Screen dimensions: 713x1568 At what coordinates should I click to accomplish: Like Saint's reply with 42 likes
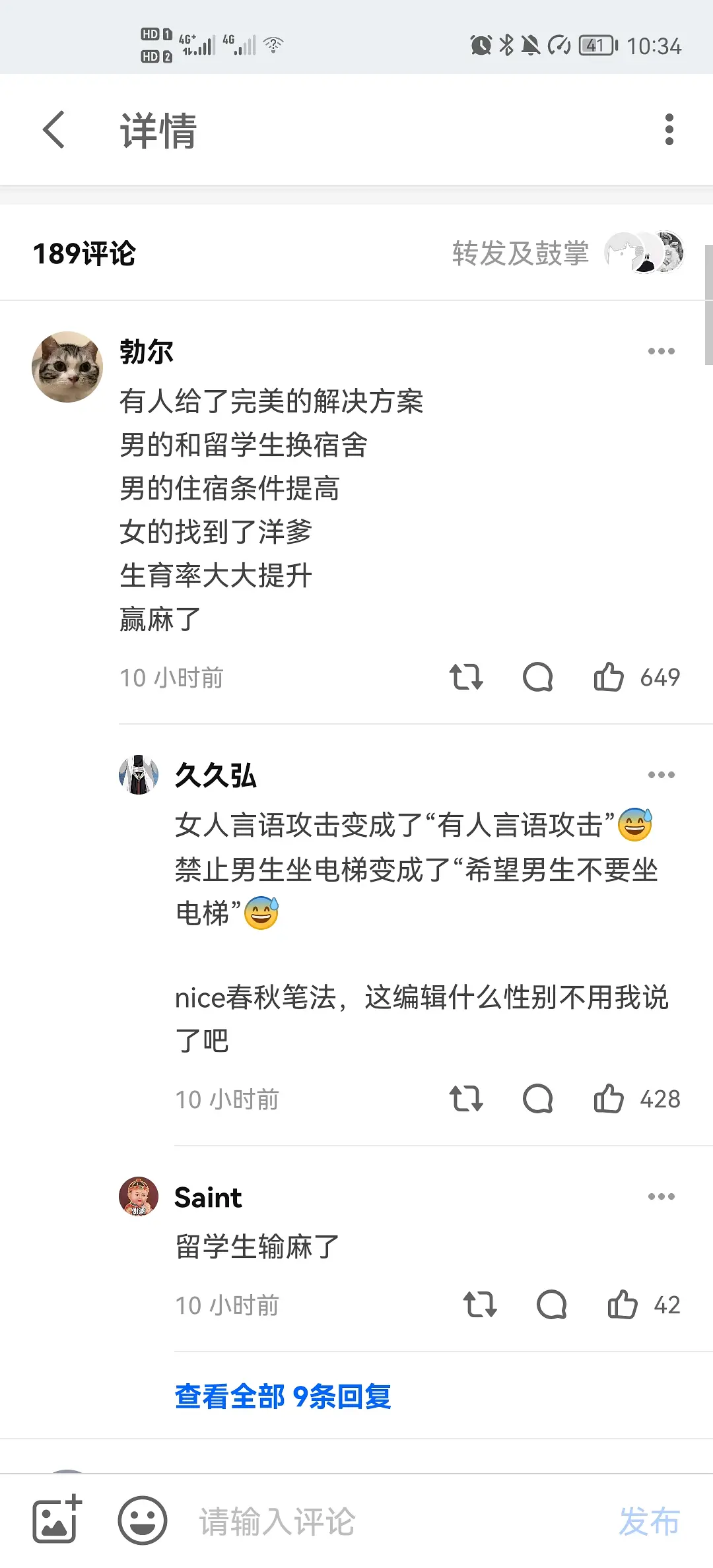coord(623,1305)
